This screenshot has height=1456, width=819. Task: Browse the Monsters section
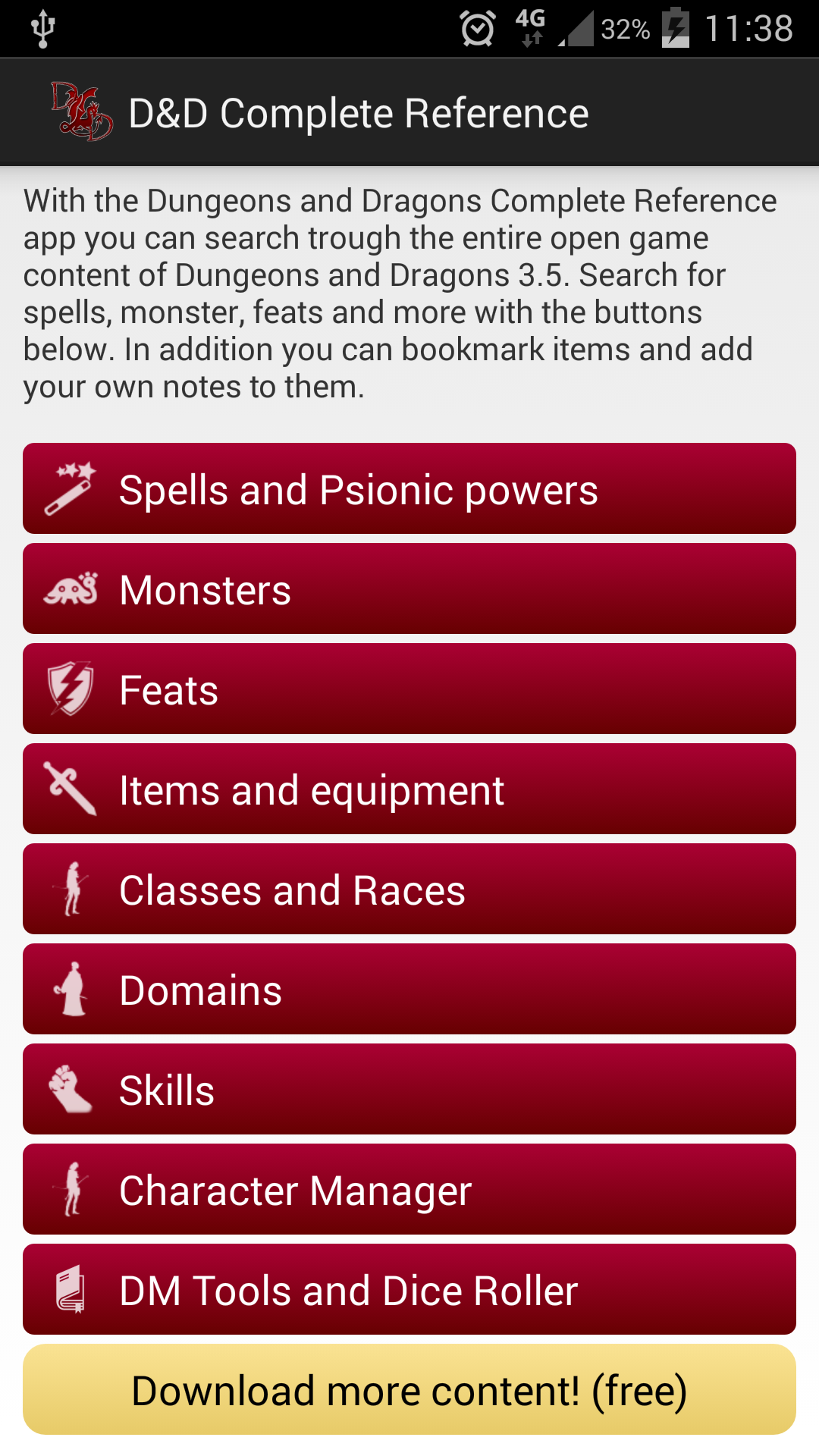point(409,588)
